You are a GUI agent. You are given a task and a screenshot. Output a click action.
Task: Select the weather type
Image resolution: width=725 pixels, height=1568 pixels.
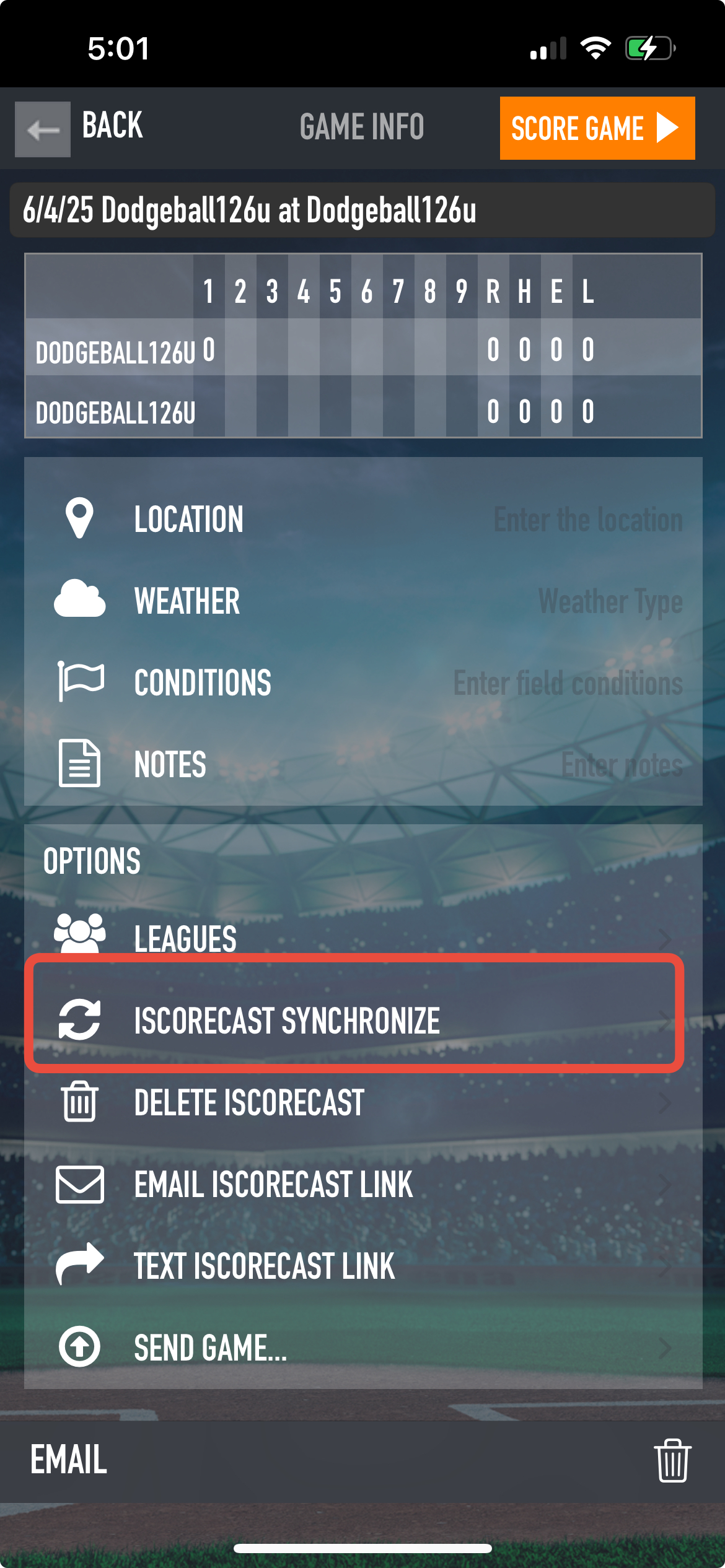pos(609,601)
